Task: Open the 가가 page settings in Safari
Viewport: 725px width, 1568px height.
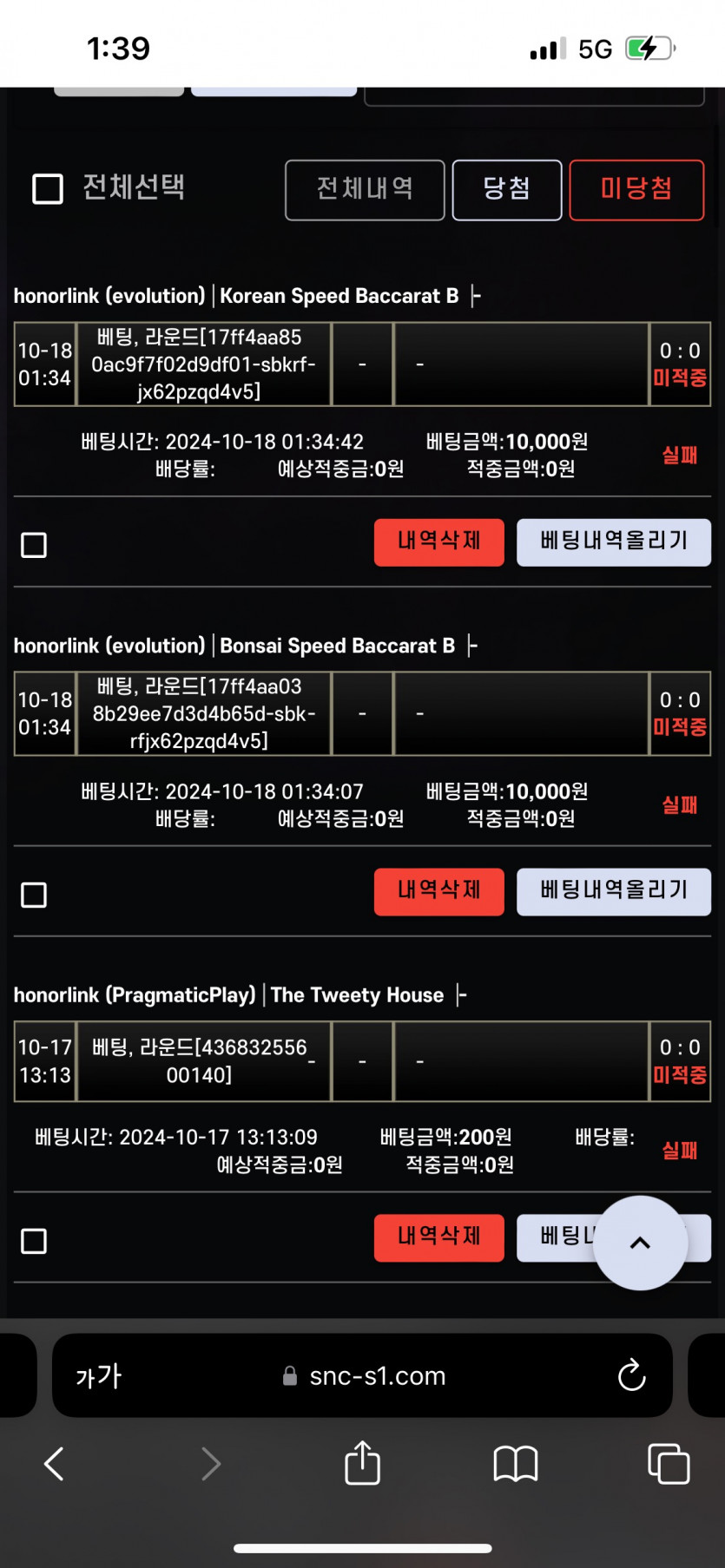Action: point(99,1376)
